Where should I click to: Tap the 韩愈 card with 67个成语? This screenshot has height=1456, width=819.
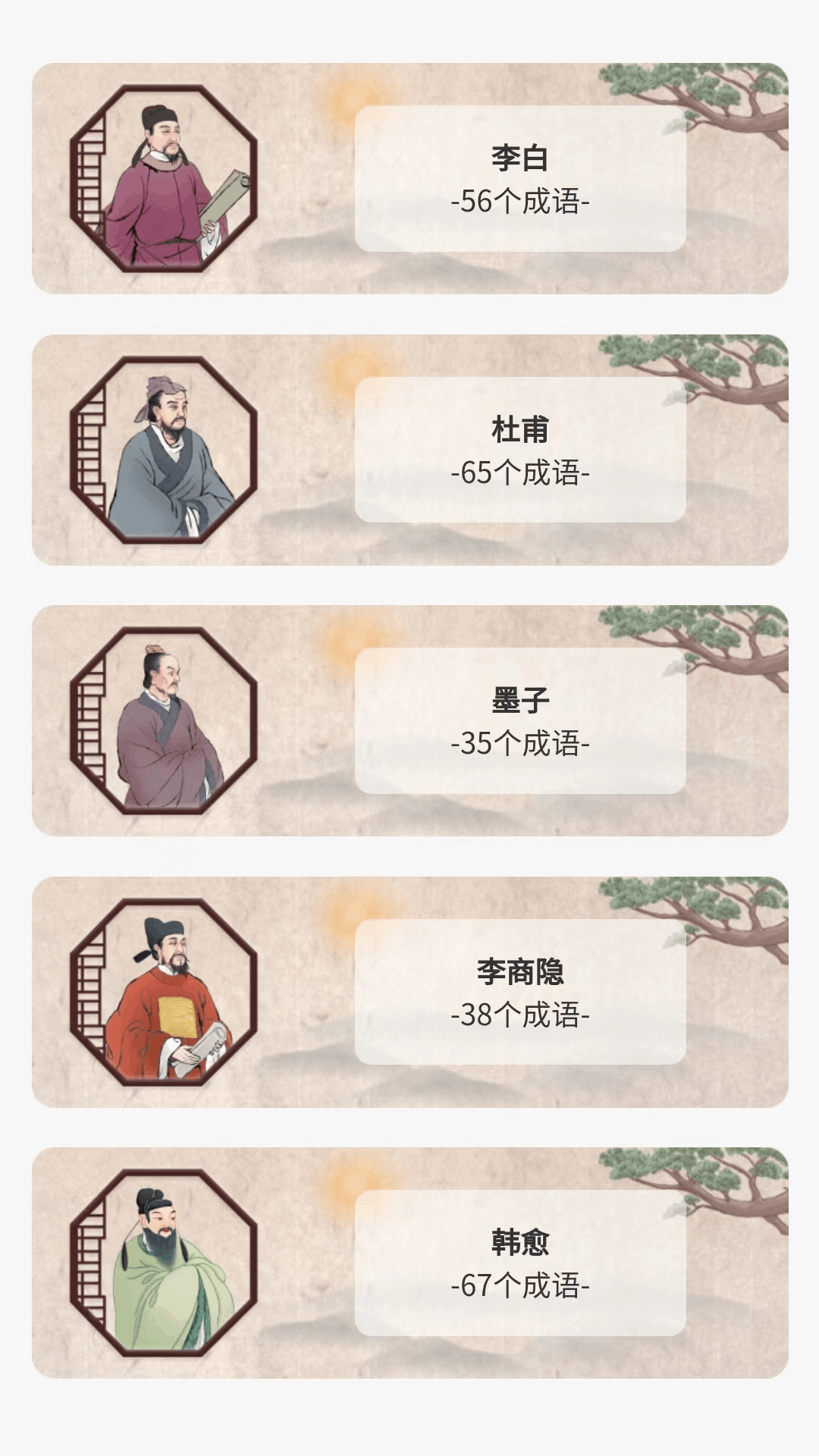click(x=409, y=1263)
